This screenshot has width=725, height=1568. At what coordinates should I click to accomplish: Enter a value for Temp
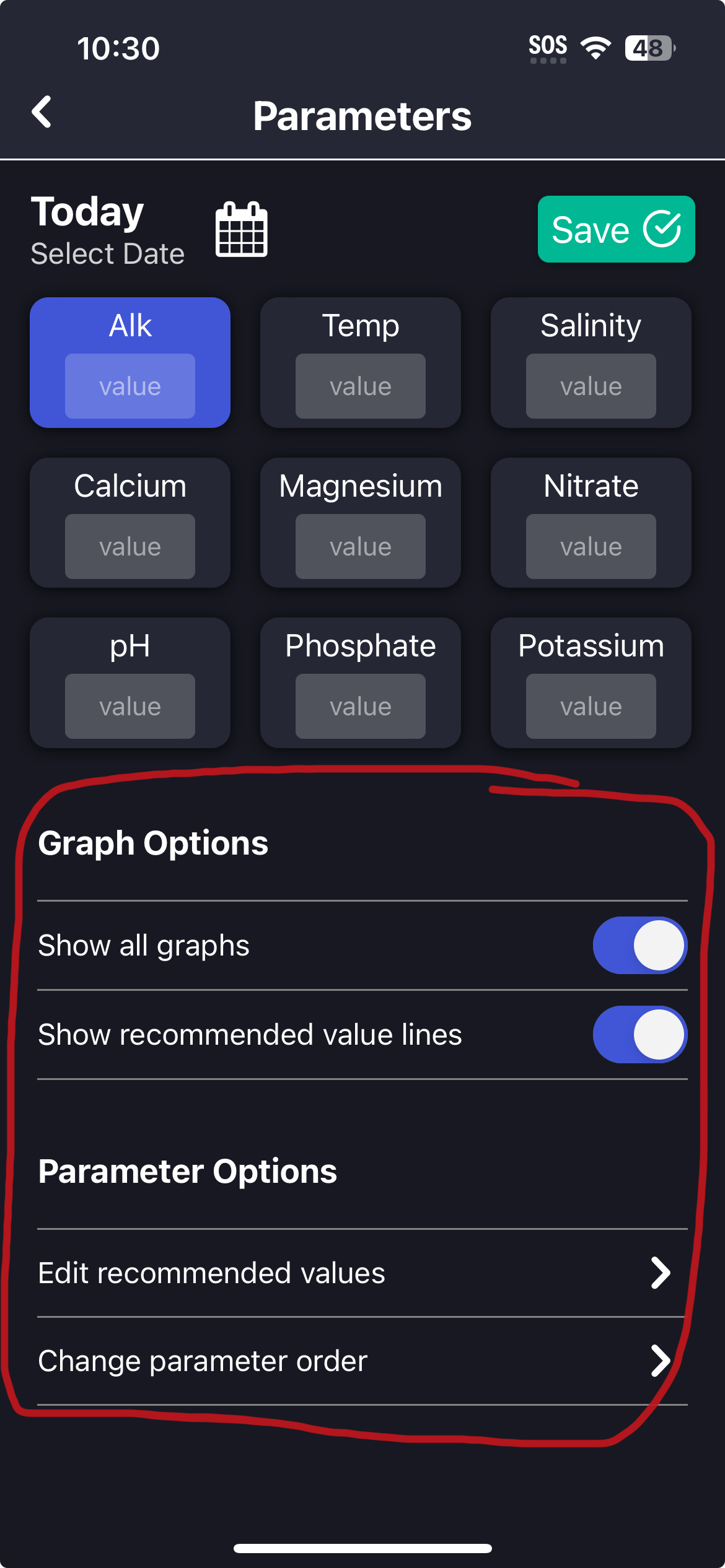pyautogui.click(x=361, y=386)
